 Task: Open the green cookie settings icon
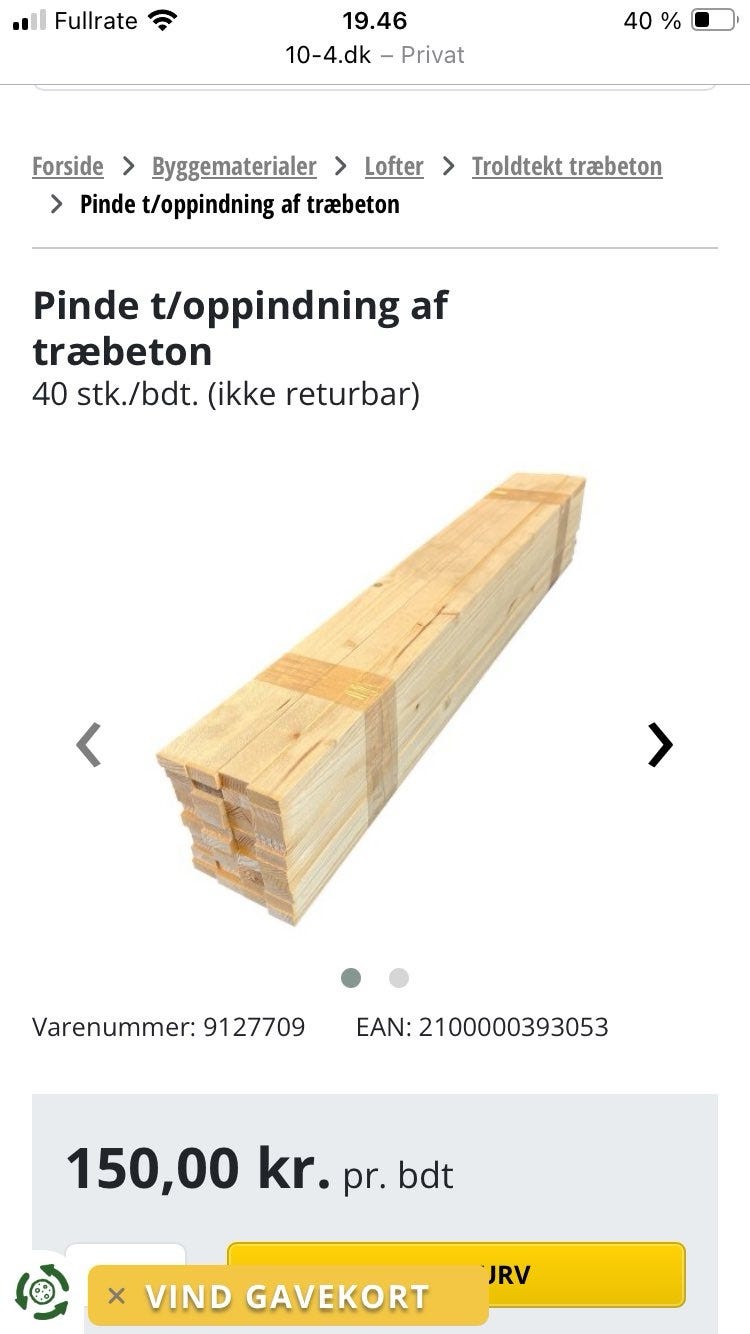point(42,1292)
